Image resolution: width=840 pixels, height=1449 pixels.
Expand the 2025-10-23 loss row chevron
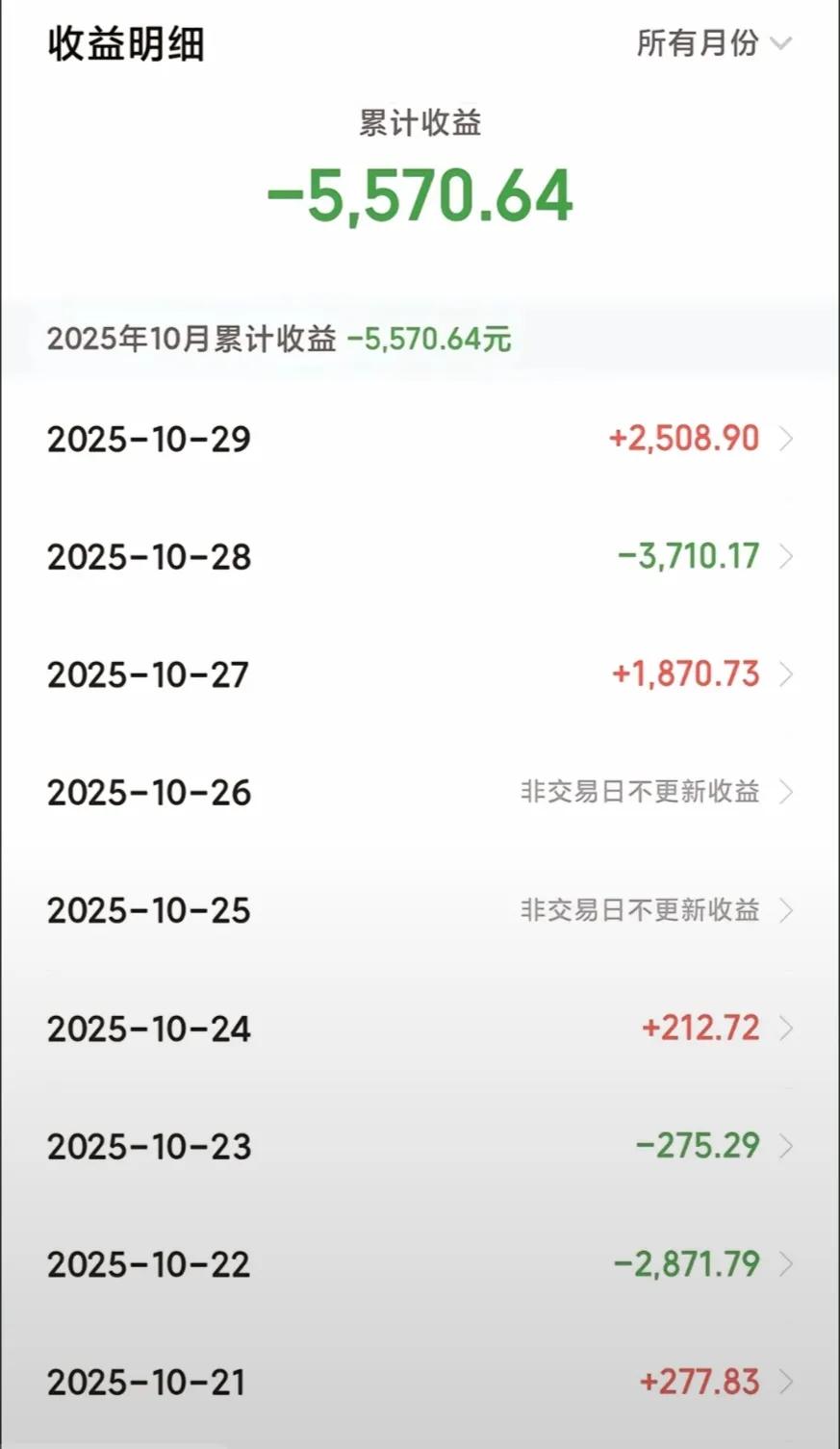[786, 1146]
